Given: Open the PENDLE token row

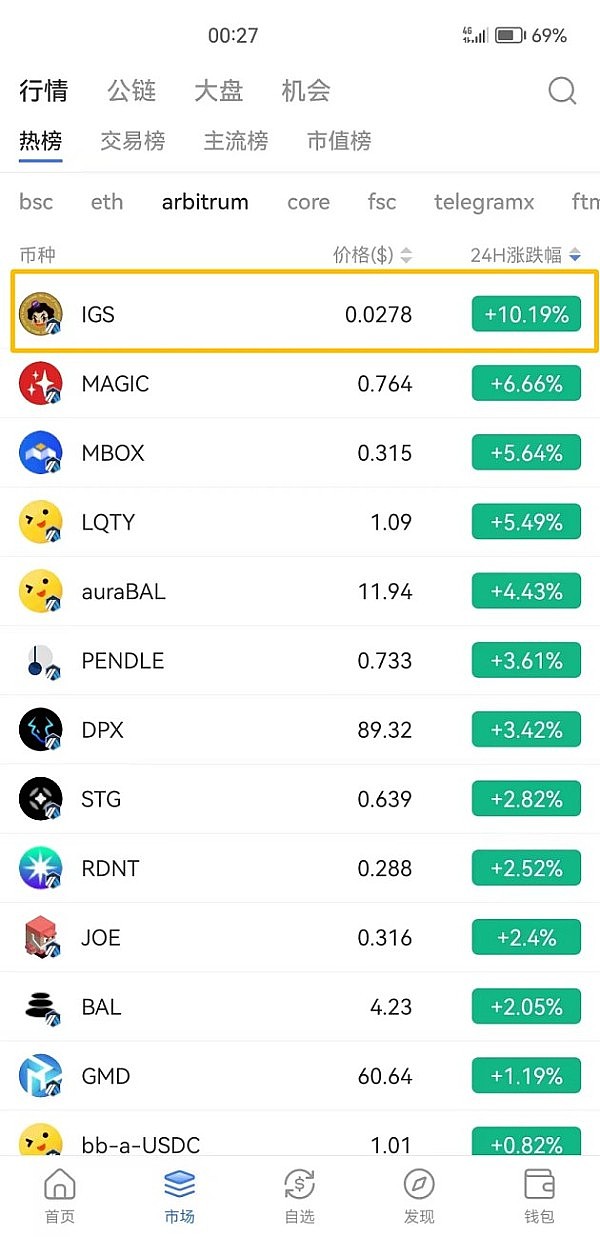Looking at the screenshot, I should click(x=300, y=661).
